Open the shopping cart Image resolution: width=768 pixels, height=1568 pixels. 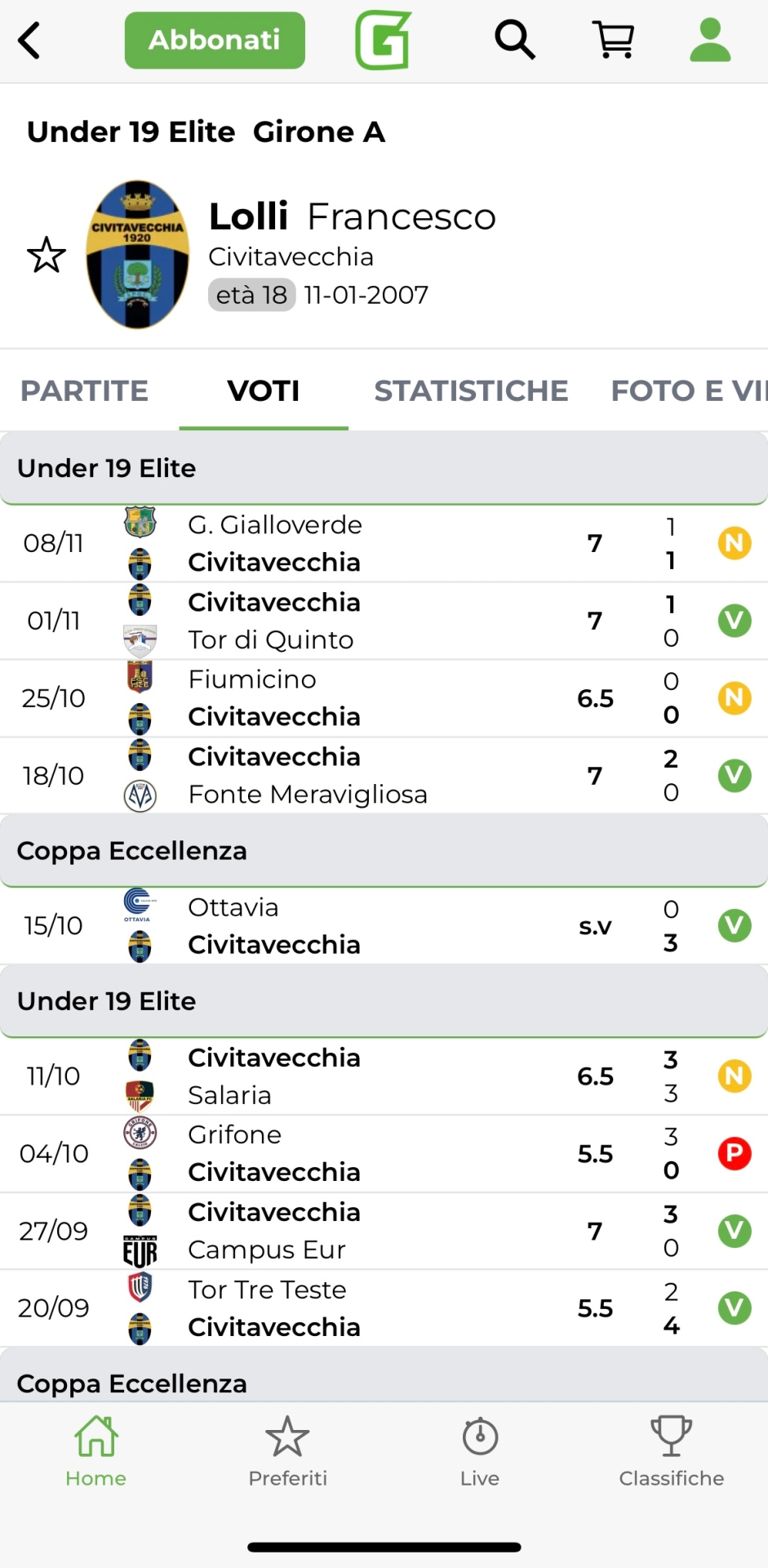[x=614, y=40]
